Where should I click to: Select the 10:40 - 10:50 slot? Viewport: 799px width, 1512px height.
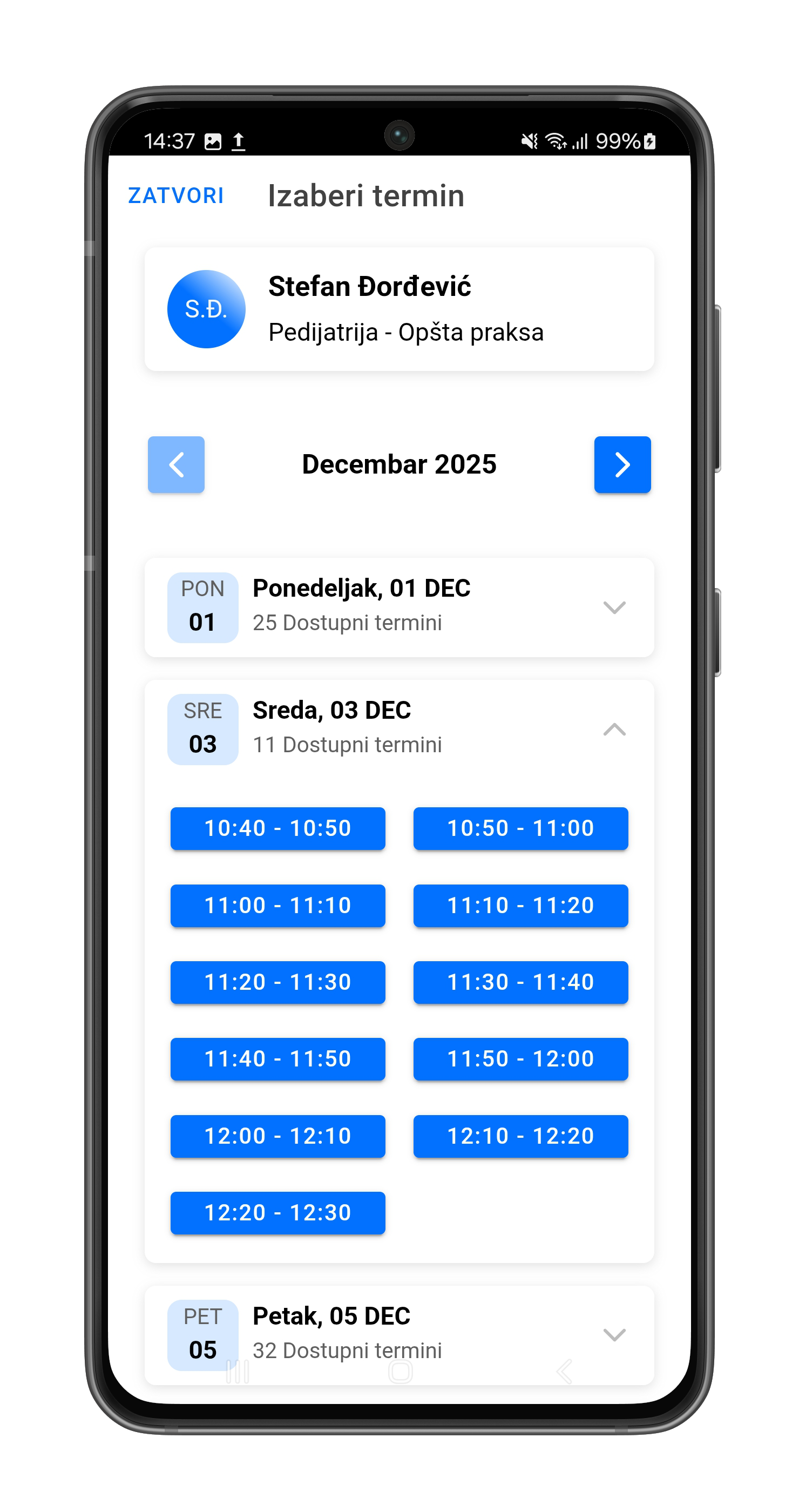(277, 828)
